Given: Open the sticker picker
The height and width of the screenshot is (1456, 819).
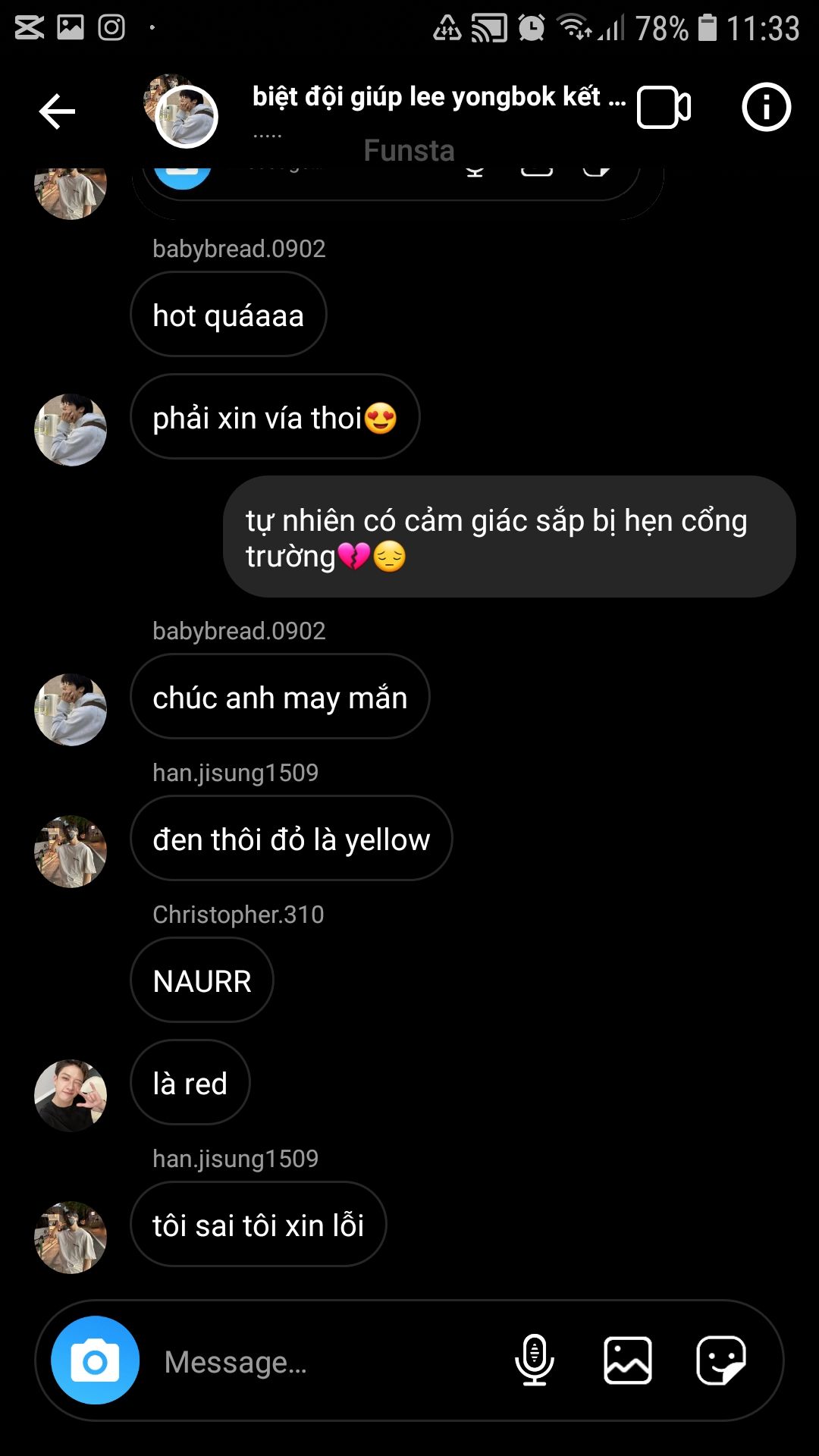Looking at the screenshot, I should (x=720, y=1360).
